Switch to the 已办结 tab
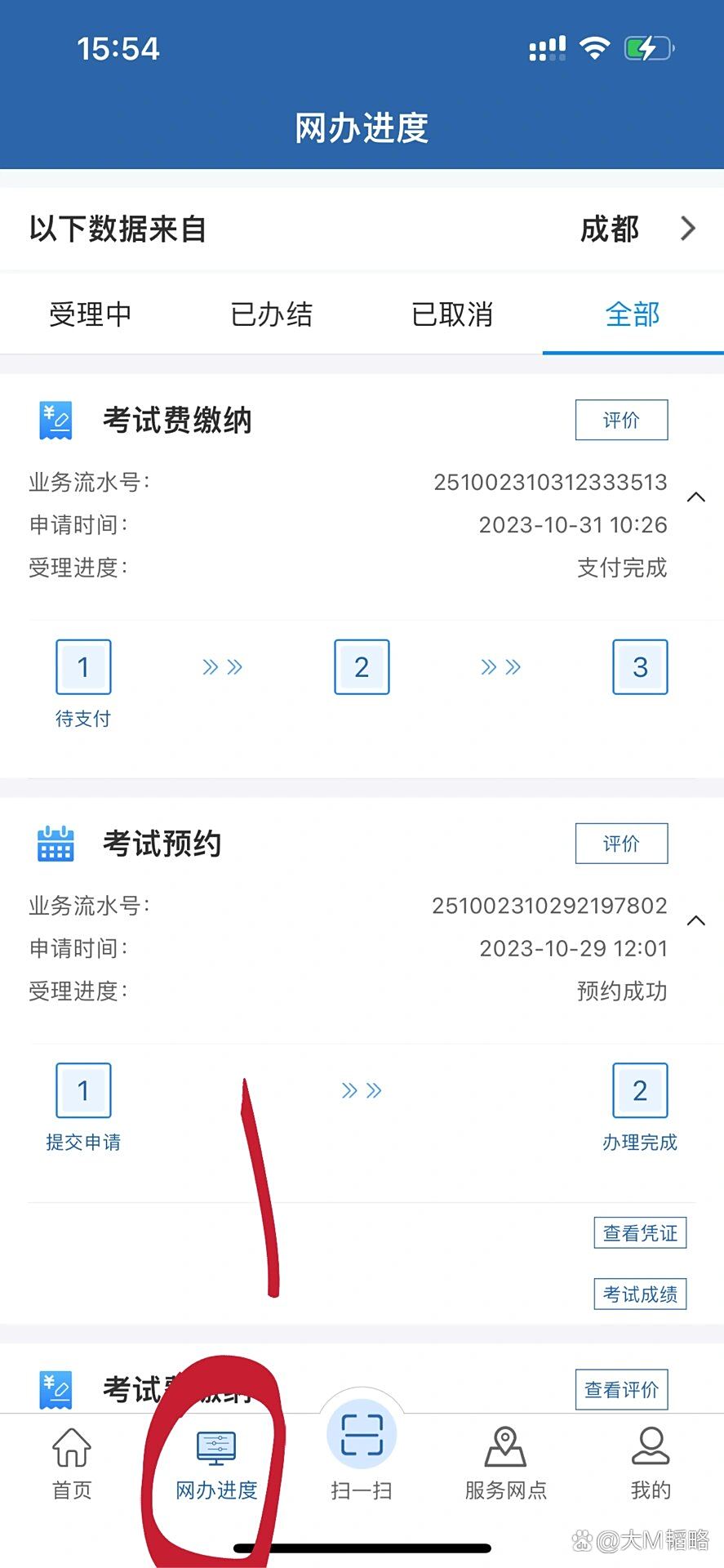 pos(271,314)
